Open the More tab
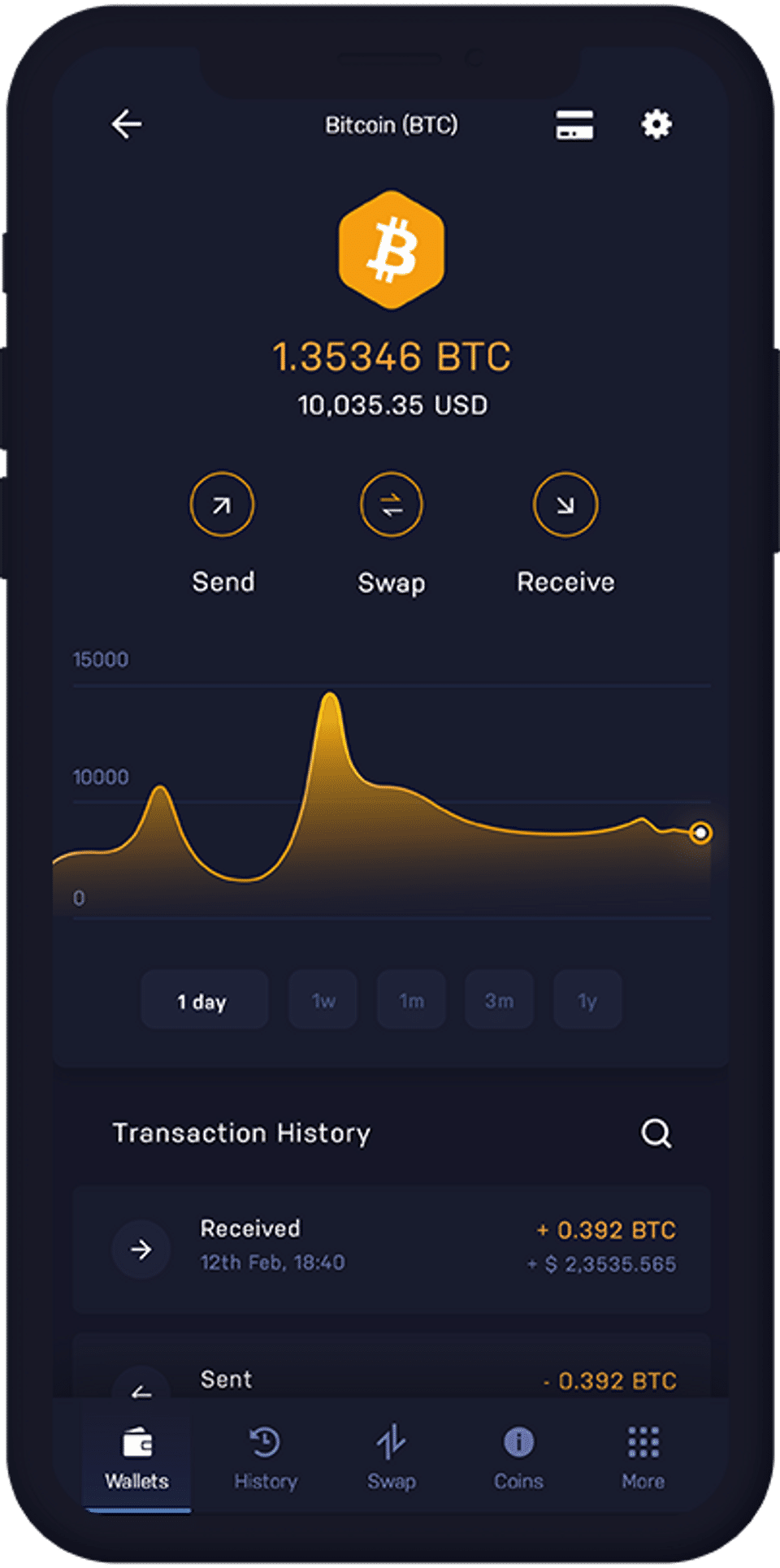Viewport: 780px width, 1568px height. point(643,1458)
